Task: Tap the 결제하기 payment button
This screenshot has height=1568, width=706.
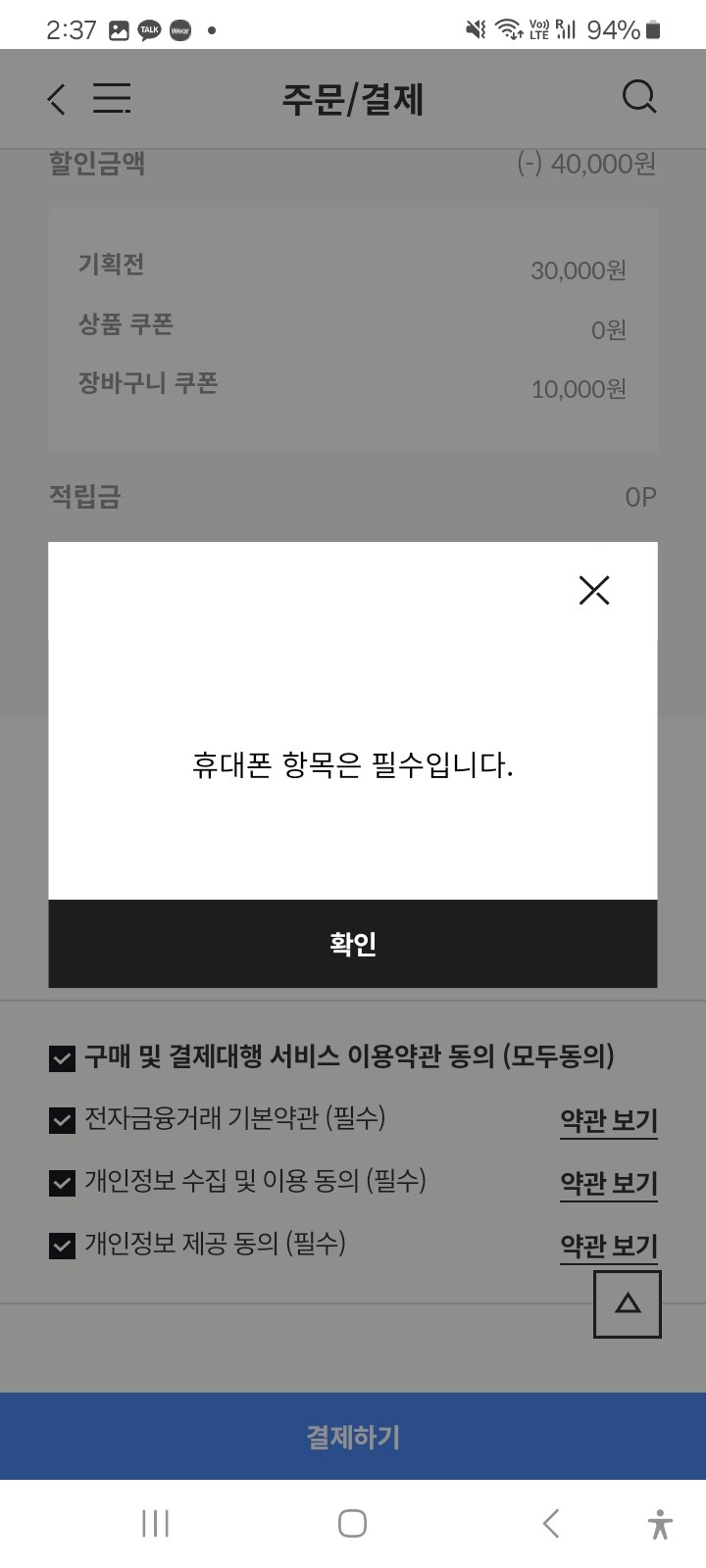Action: click(353, 1437)
